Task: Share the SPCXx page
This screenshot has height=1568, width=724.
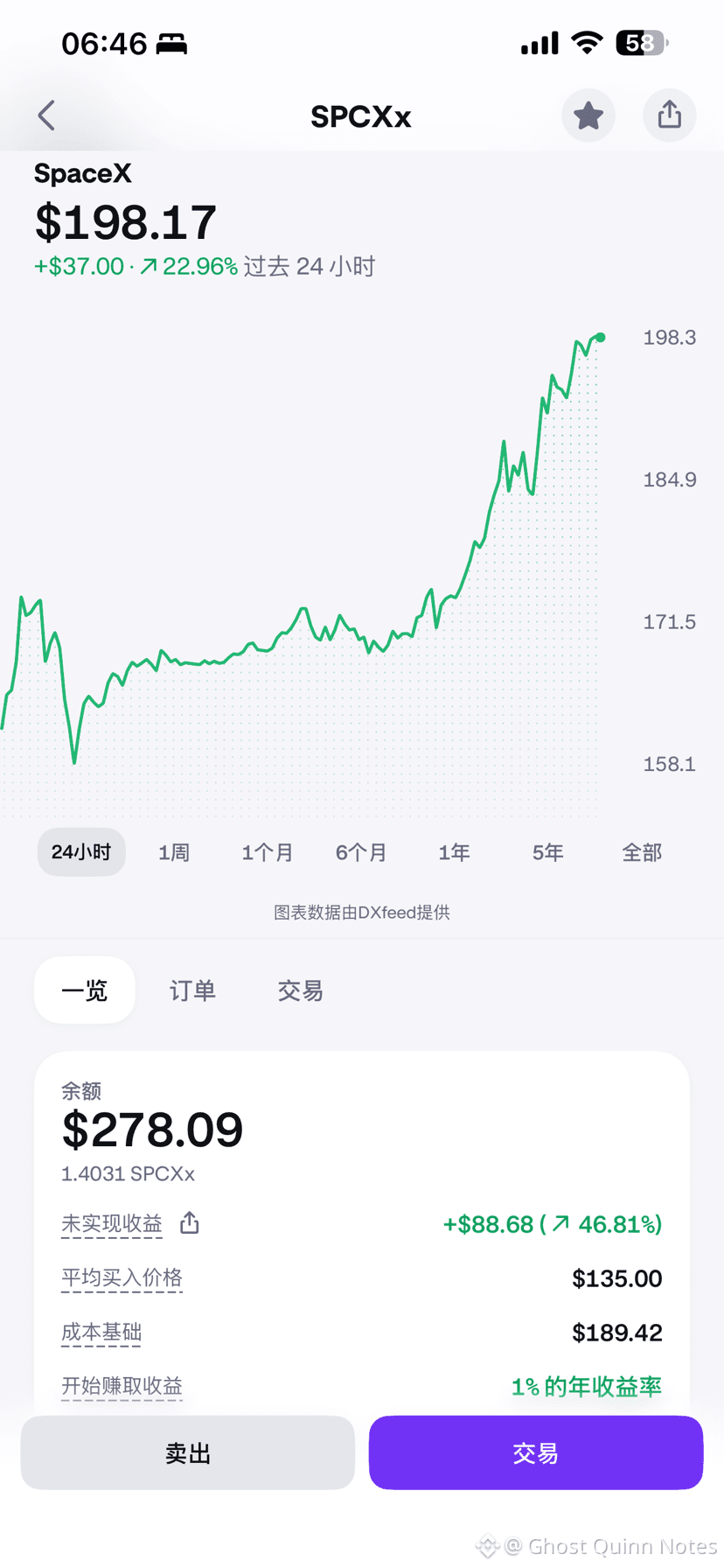Action: click(670, 115)
